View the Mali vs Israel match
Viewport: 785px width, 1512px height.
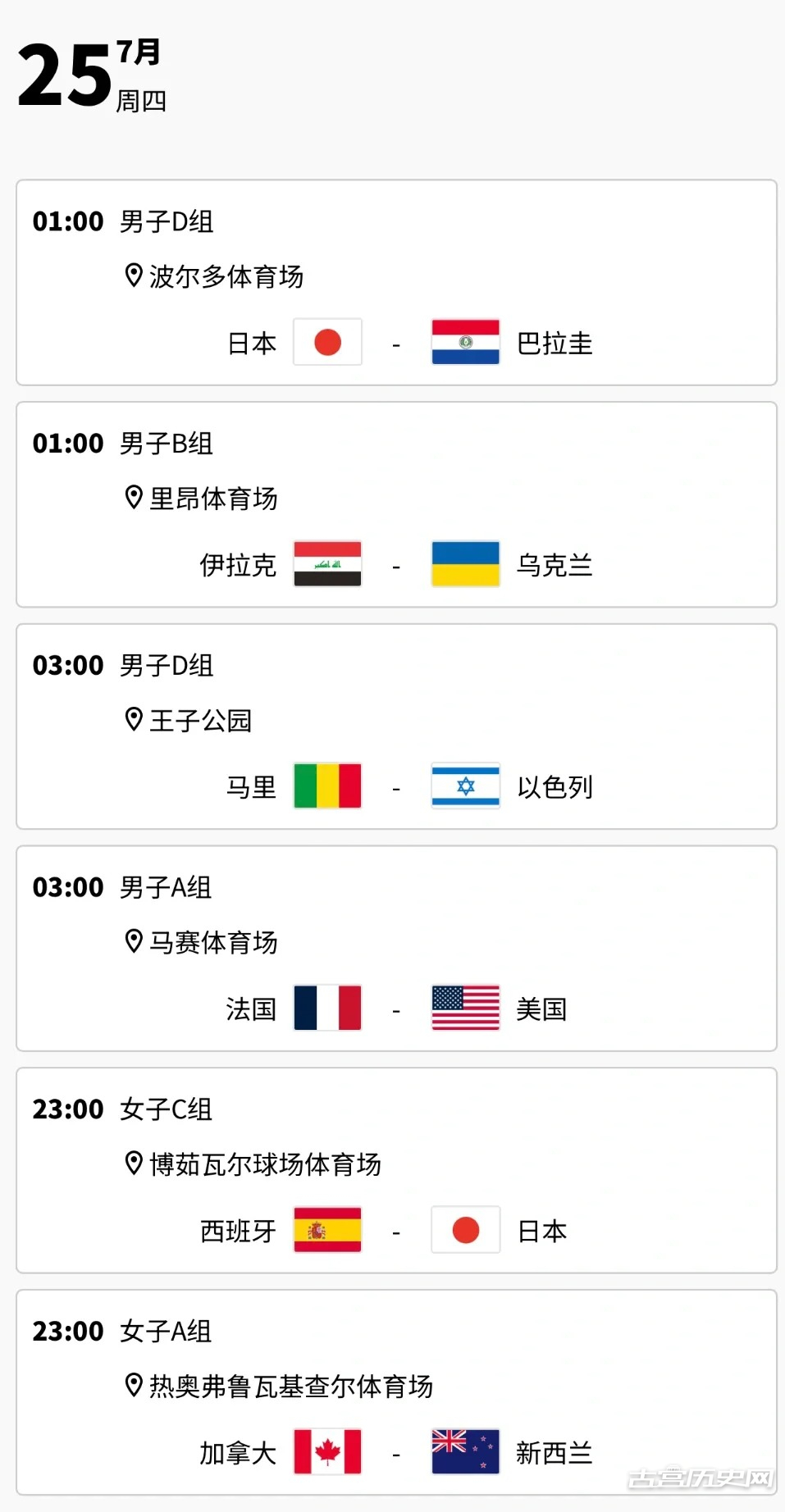pos(396,726)
